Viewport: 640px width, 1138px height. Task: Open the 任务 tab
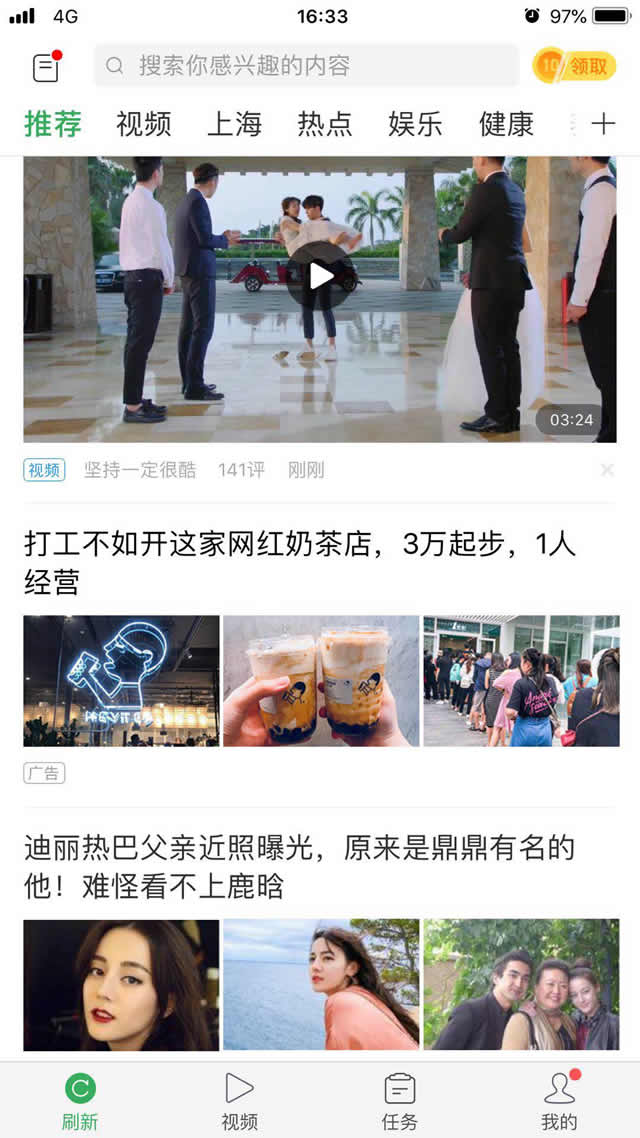399,1100
